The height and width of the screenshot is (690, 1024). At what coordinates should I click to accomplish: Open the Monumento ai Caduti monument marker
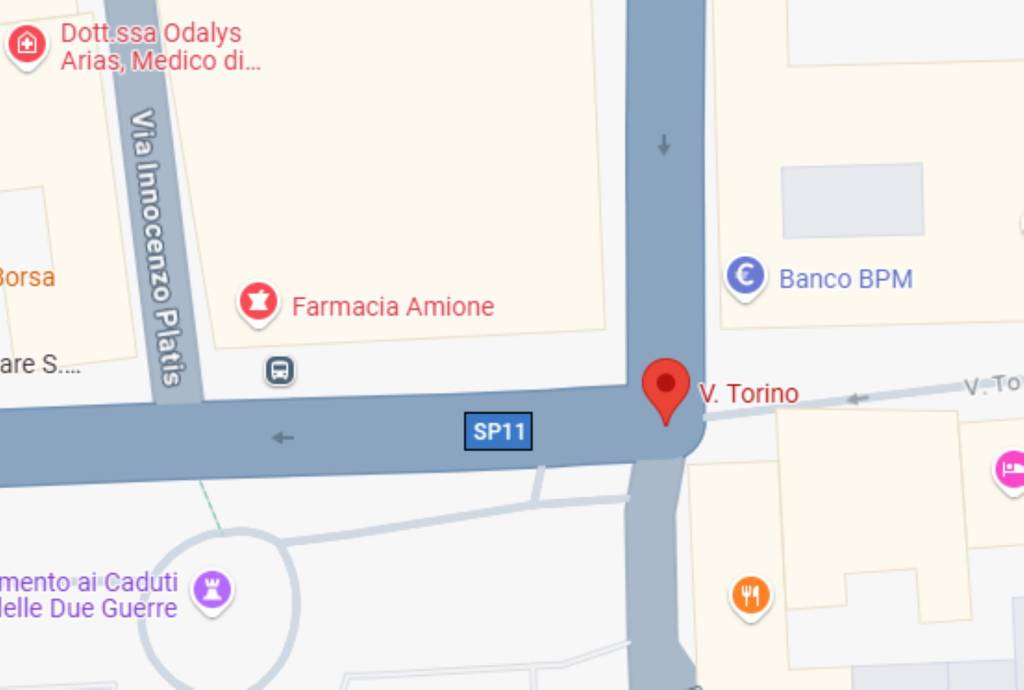click(x=211, y=589)
